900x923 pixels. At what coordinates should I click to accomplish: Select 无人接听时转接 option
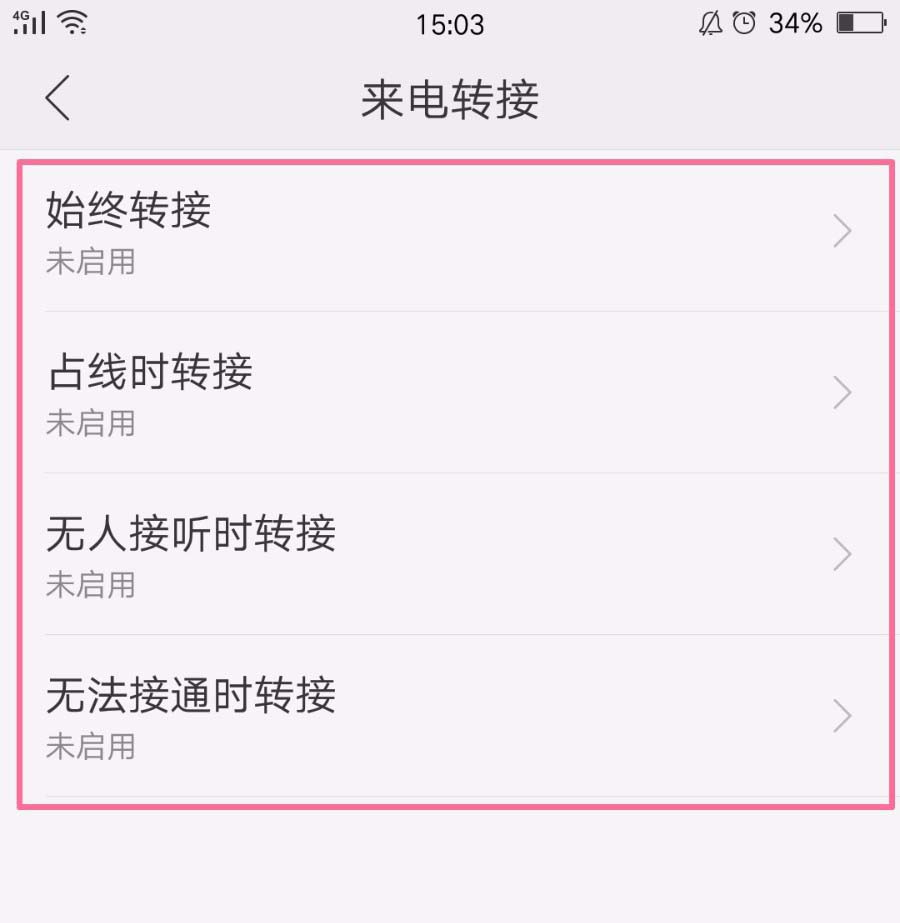tap(450, 554)
